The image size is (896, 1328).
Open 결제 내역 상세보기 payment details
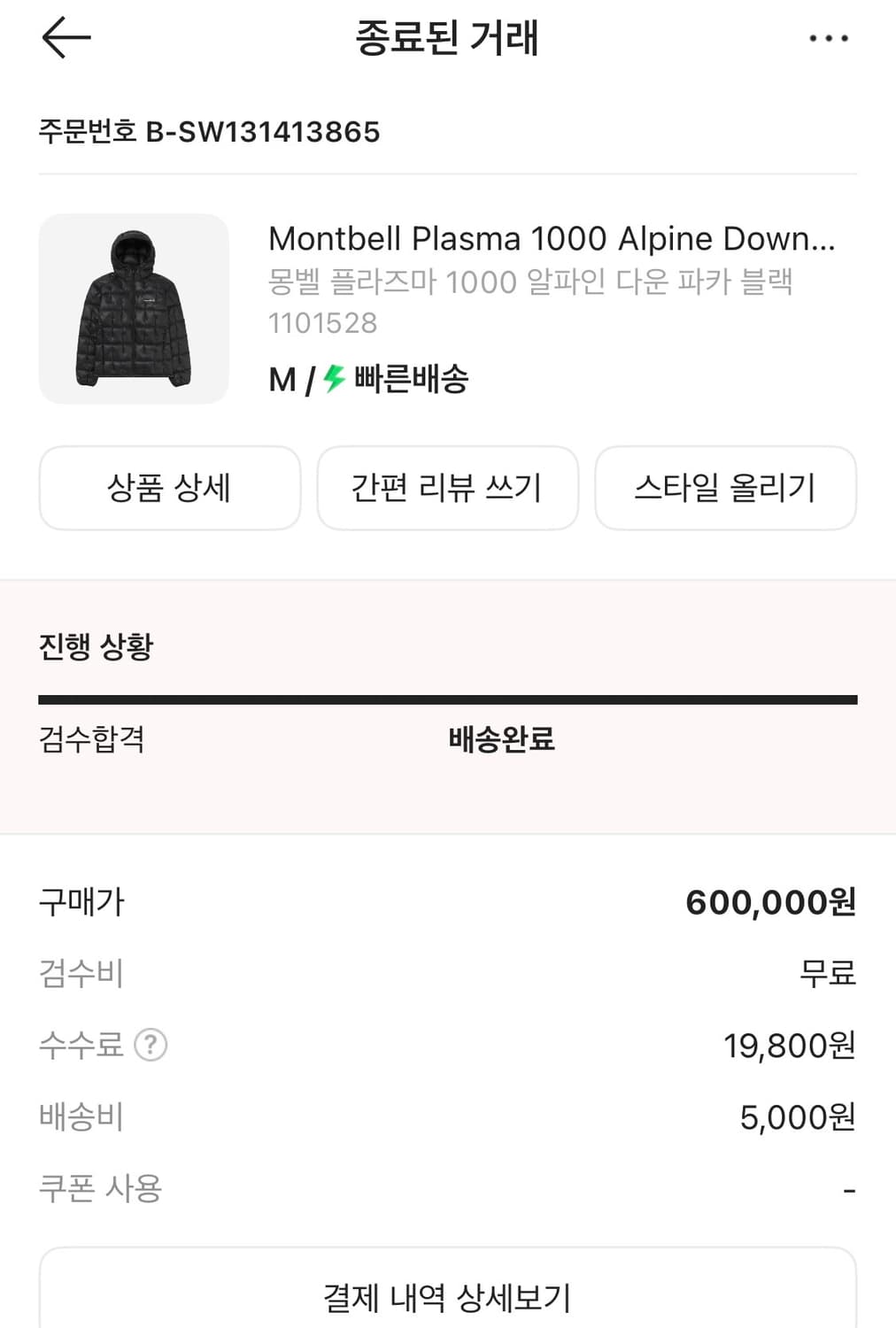pyautogui.click(x=448, y=1301)
